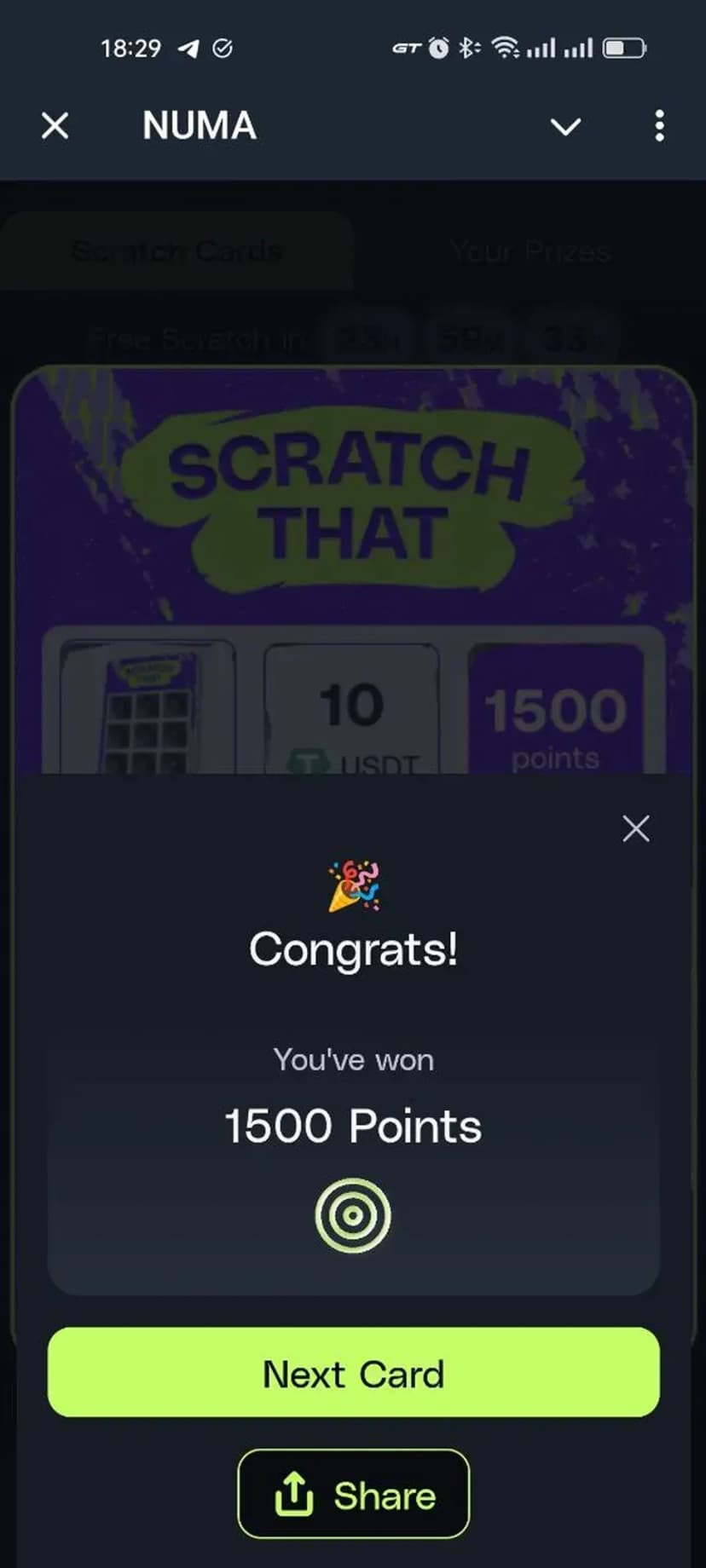Expand the dropdown chevron beside NUMA
This screenshot has width=706, height=1568.
point(565,127)
